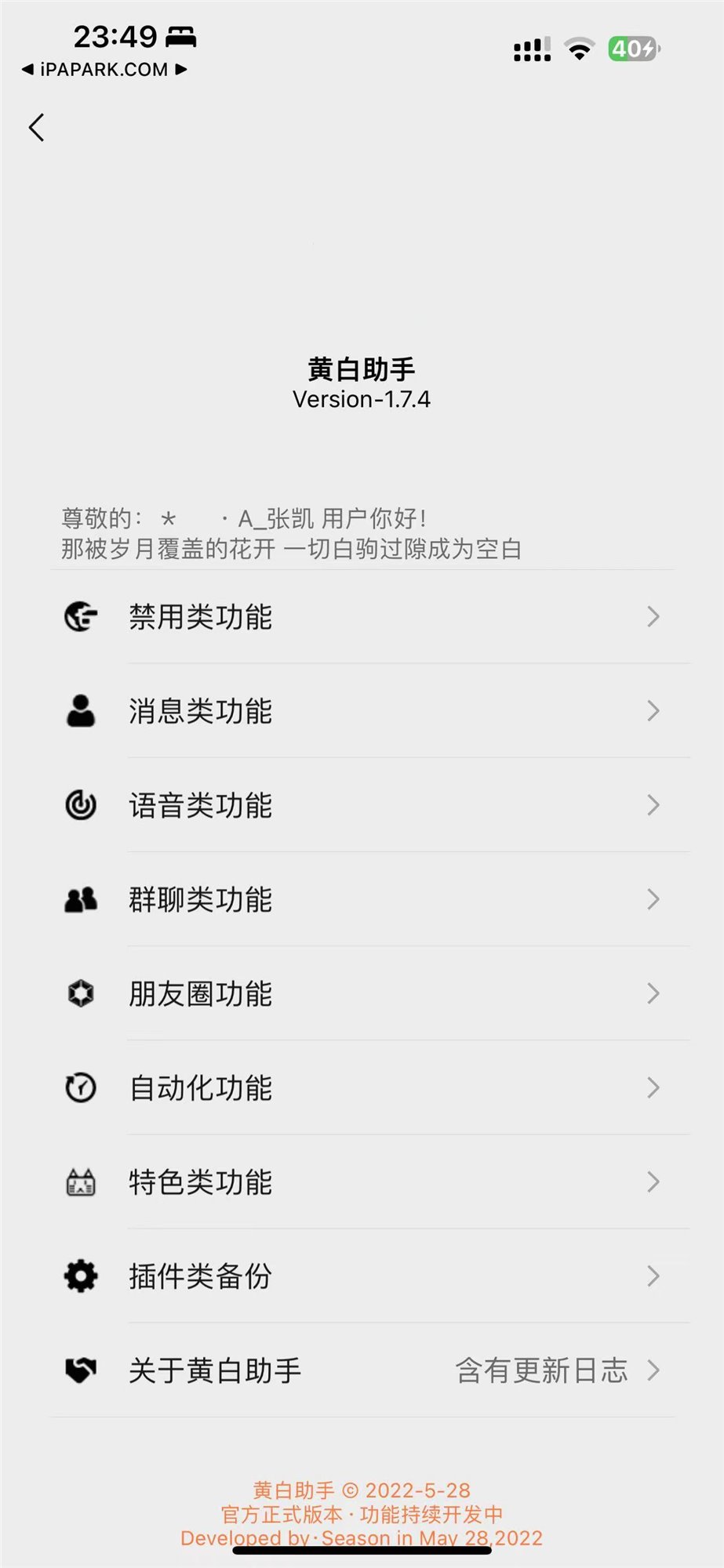The height and width of the screenshot is (1568, 724).
Task: Click the 关于黄白助手 handshake icon
Action: pyautogui.click(x=80, y=1370)
